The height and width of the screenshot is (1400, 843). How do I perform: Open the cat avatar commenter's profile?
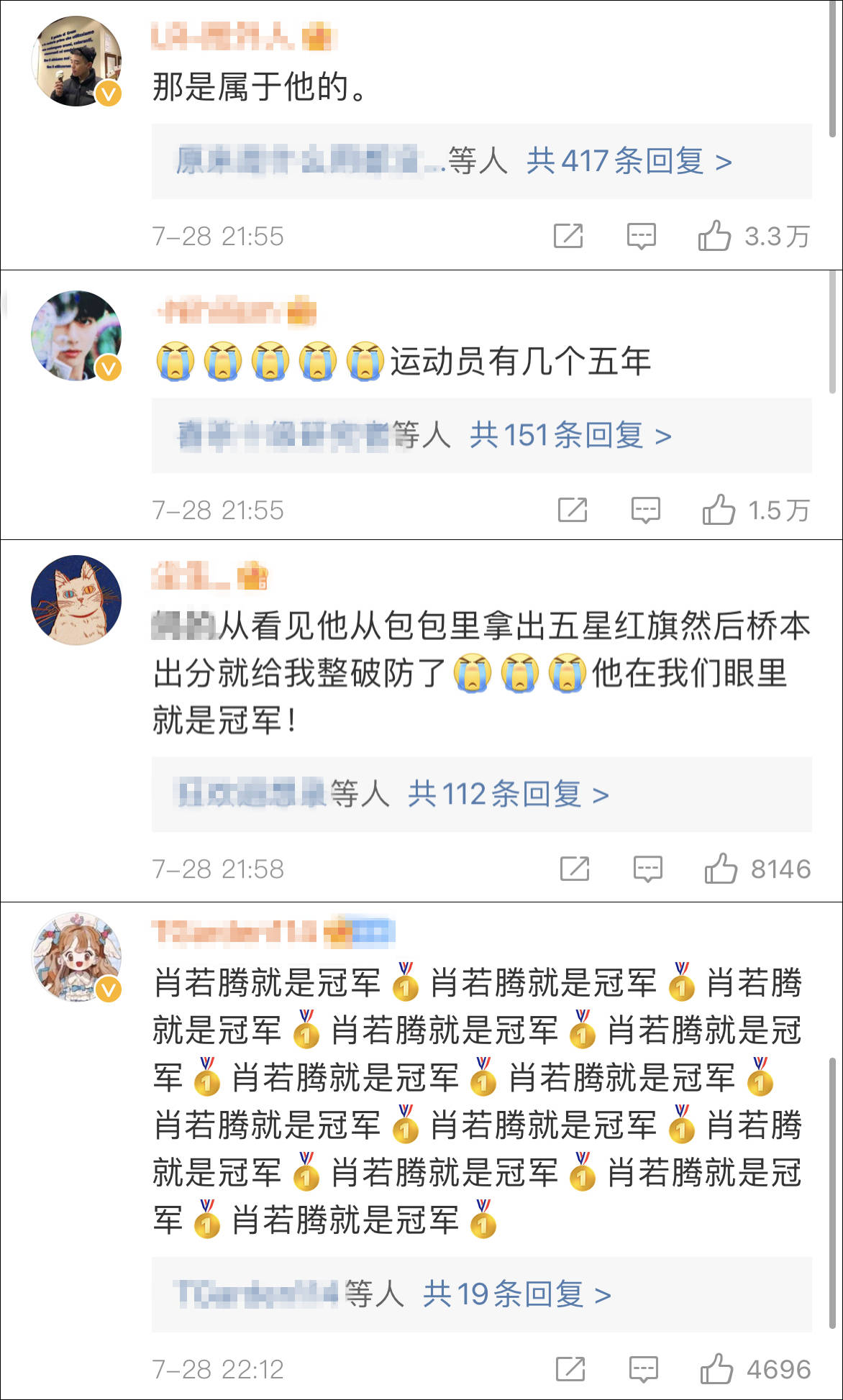point(76,600)
